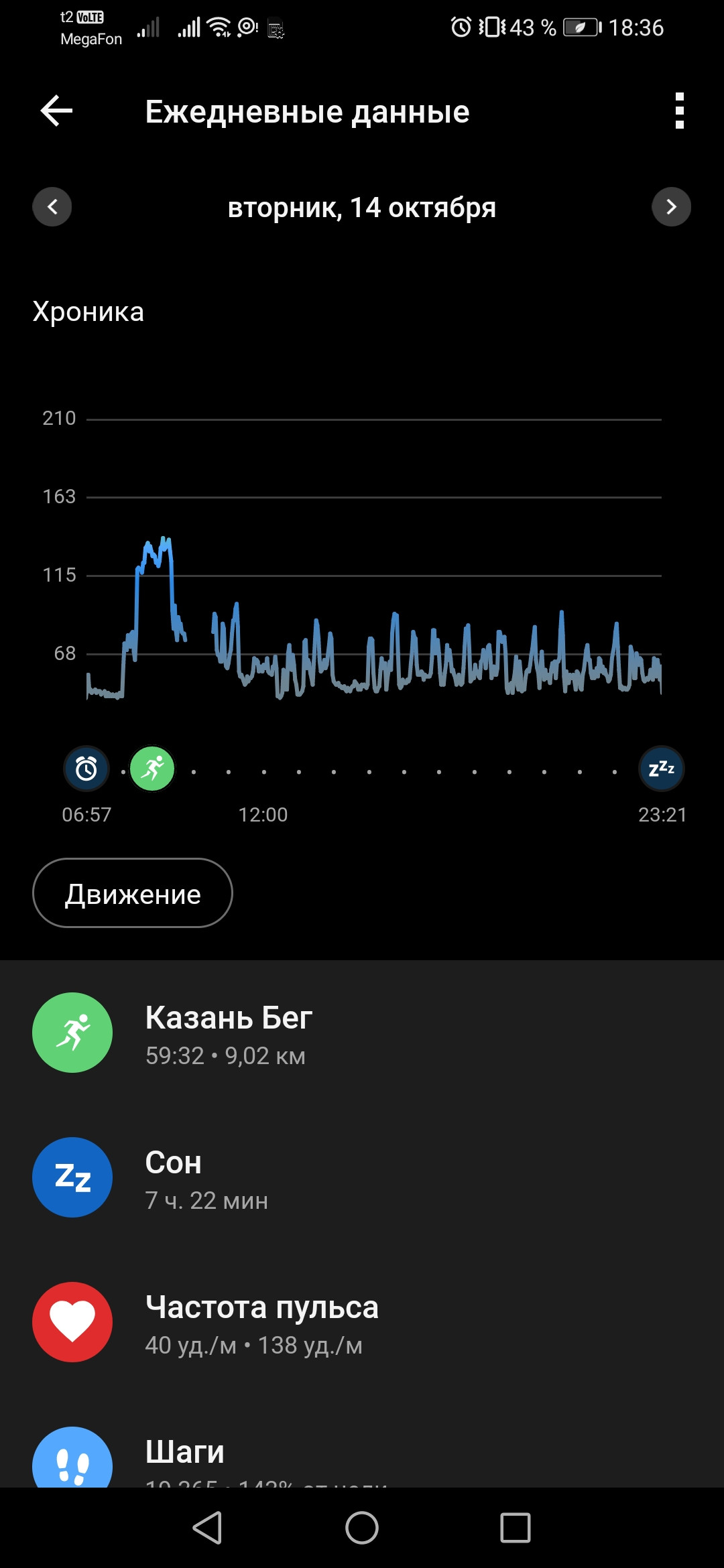724x1568 pixels.
Task: Tap the sleep marker at 23:21
Action: [662, 769]
